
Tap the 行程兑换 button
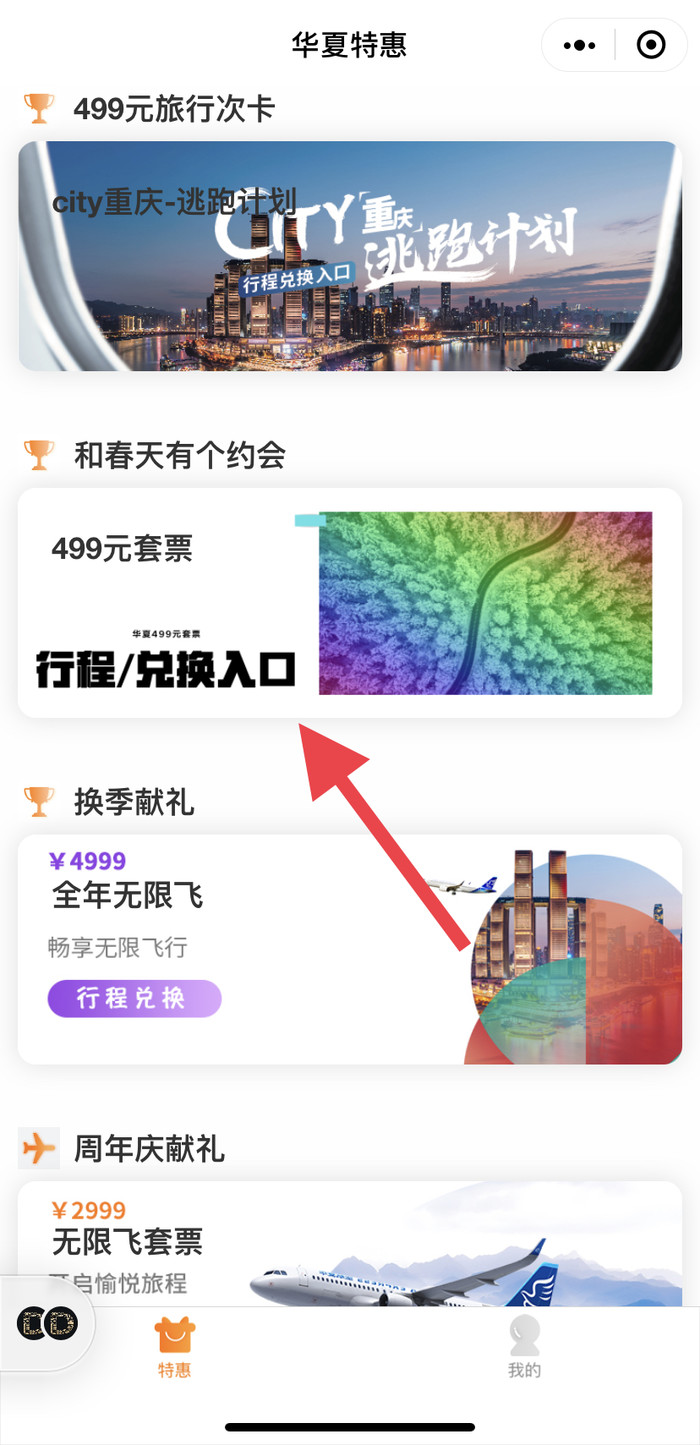tap(134, 998)
